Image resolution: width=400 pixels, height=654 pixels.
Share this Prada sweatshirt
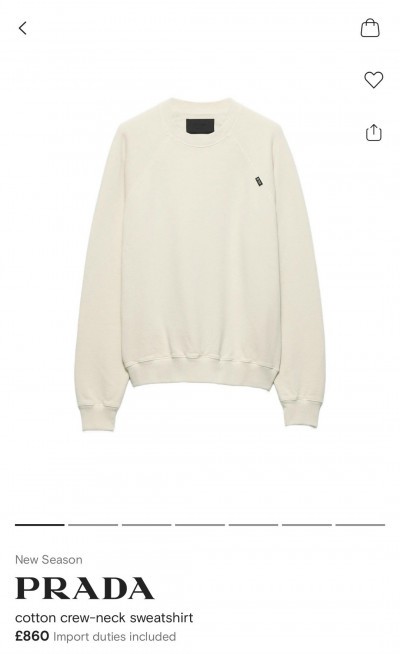373,133
